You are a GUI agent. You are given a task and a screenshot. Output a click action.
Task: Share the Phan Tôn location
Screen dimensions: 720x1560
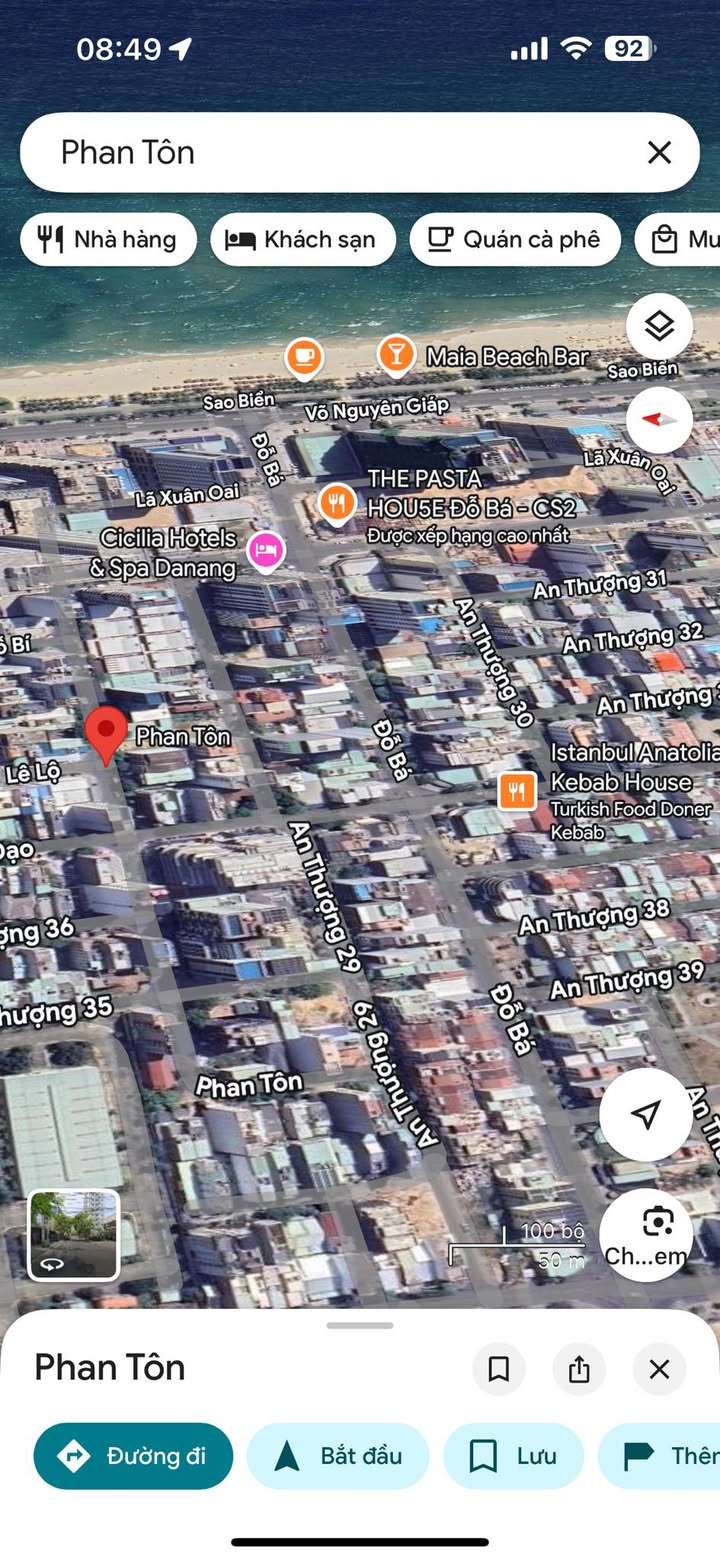(579, 1369)
